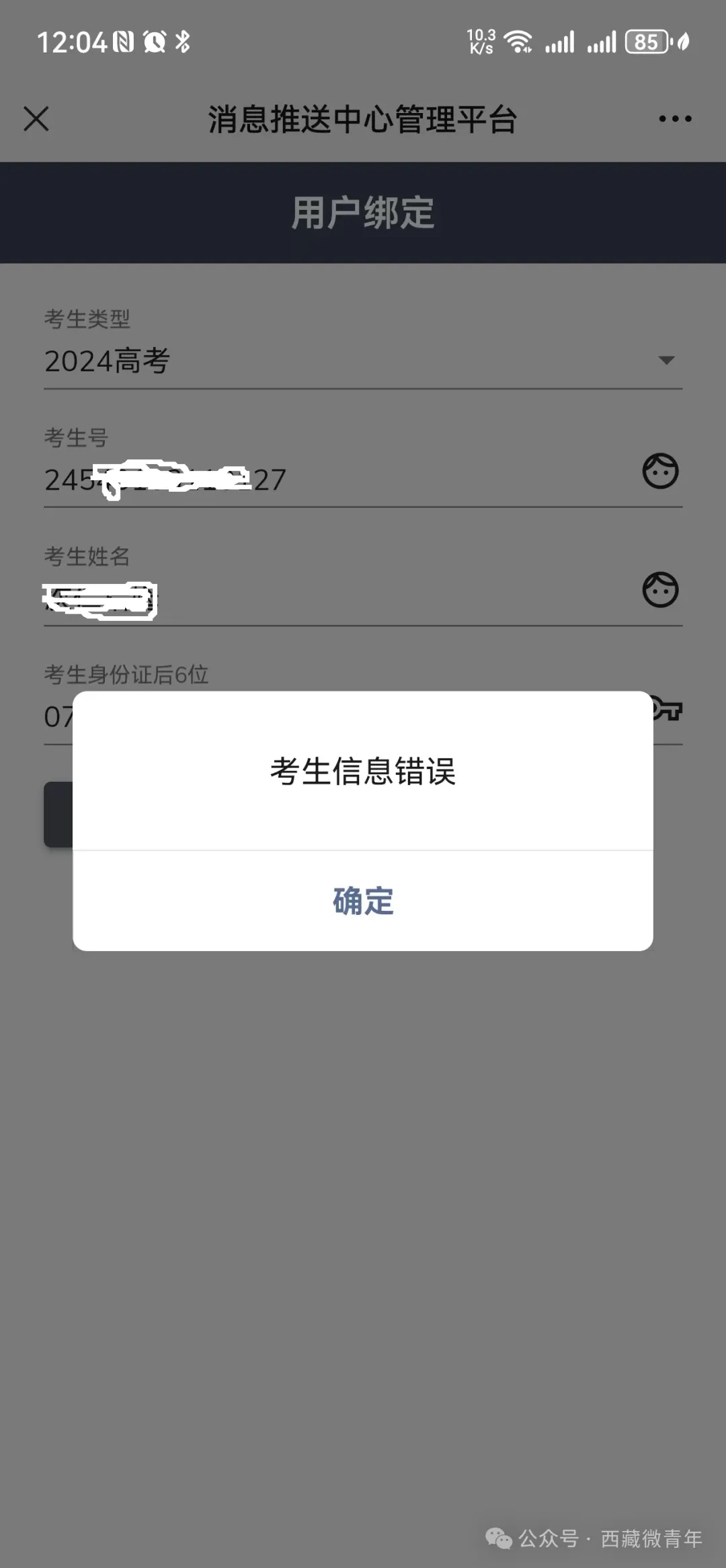Open the three-dot overflow menu

(675, 119)
